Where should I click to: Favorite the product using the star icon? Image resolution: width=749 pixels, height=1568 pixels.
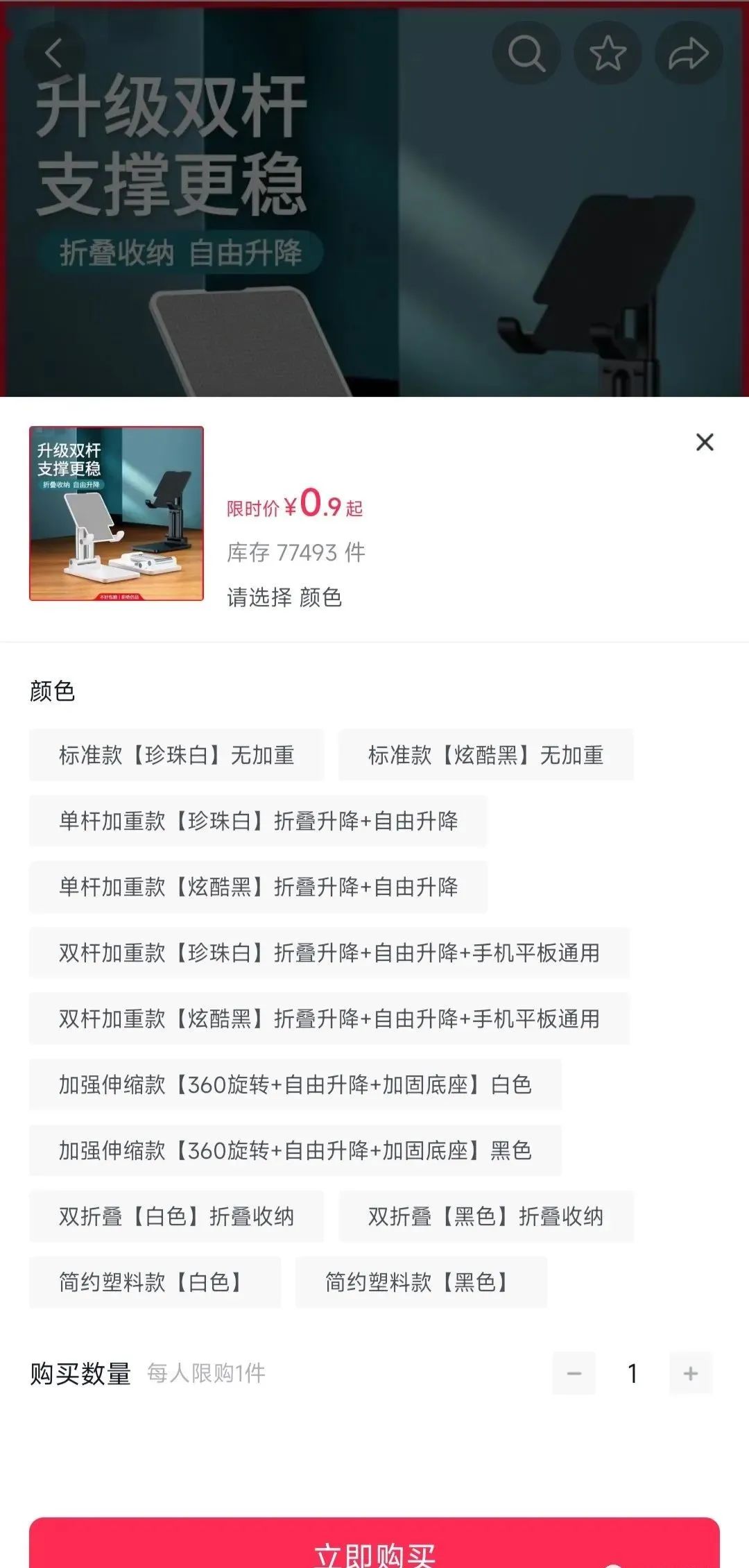coord(608,53)
